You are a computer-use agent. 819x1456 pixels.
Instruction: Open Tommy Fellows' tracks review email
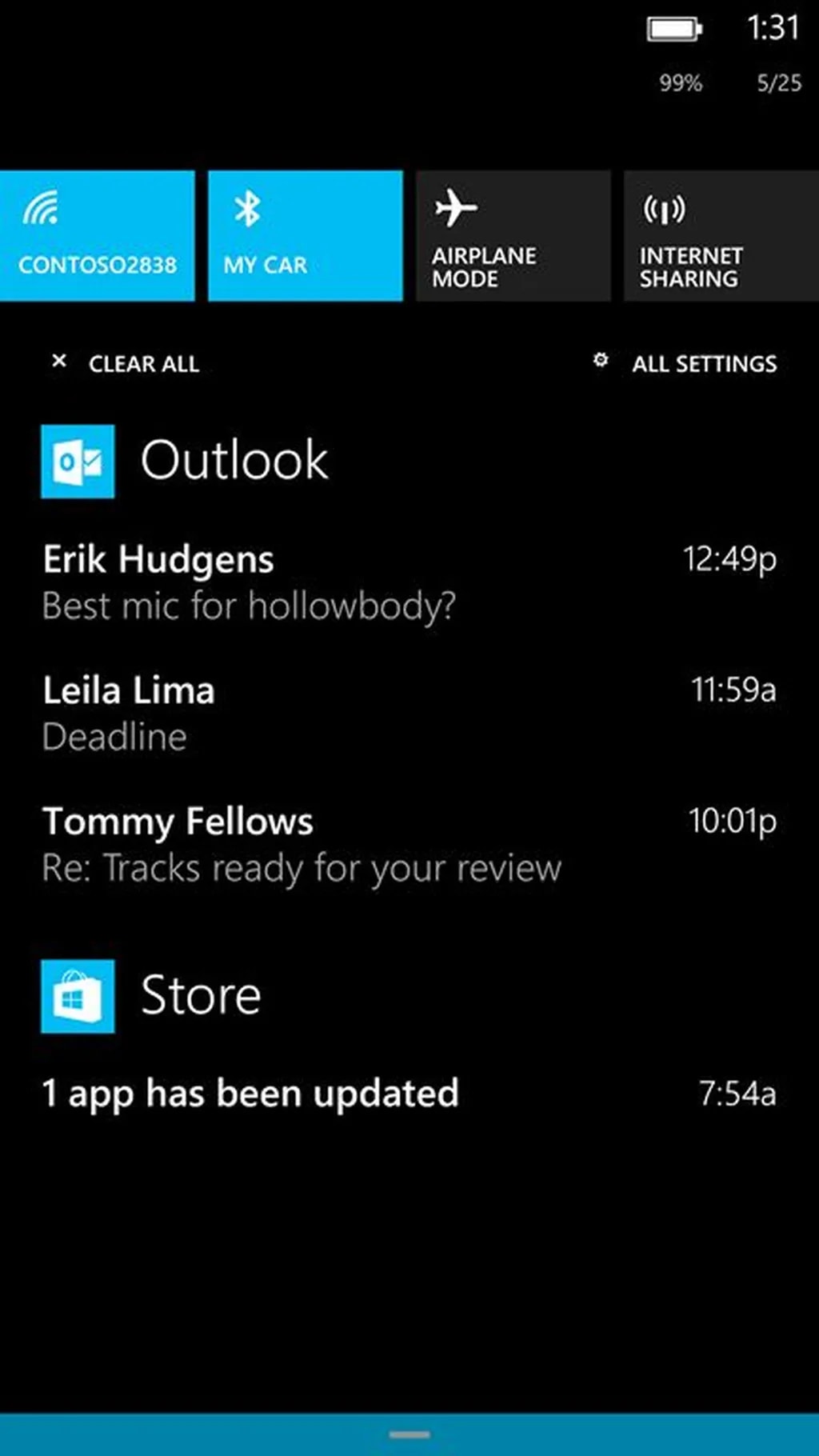[408, 845]
